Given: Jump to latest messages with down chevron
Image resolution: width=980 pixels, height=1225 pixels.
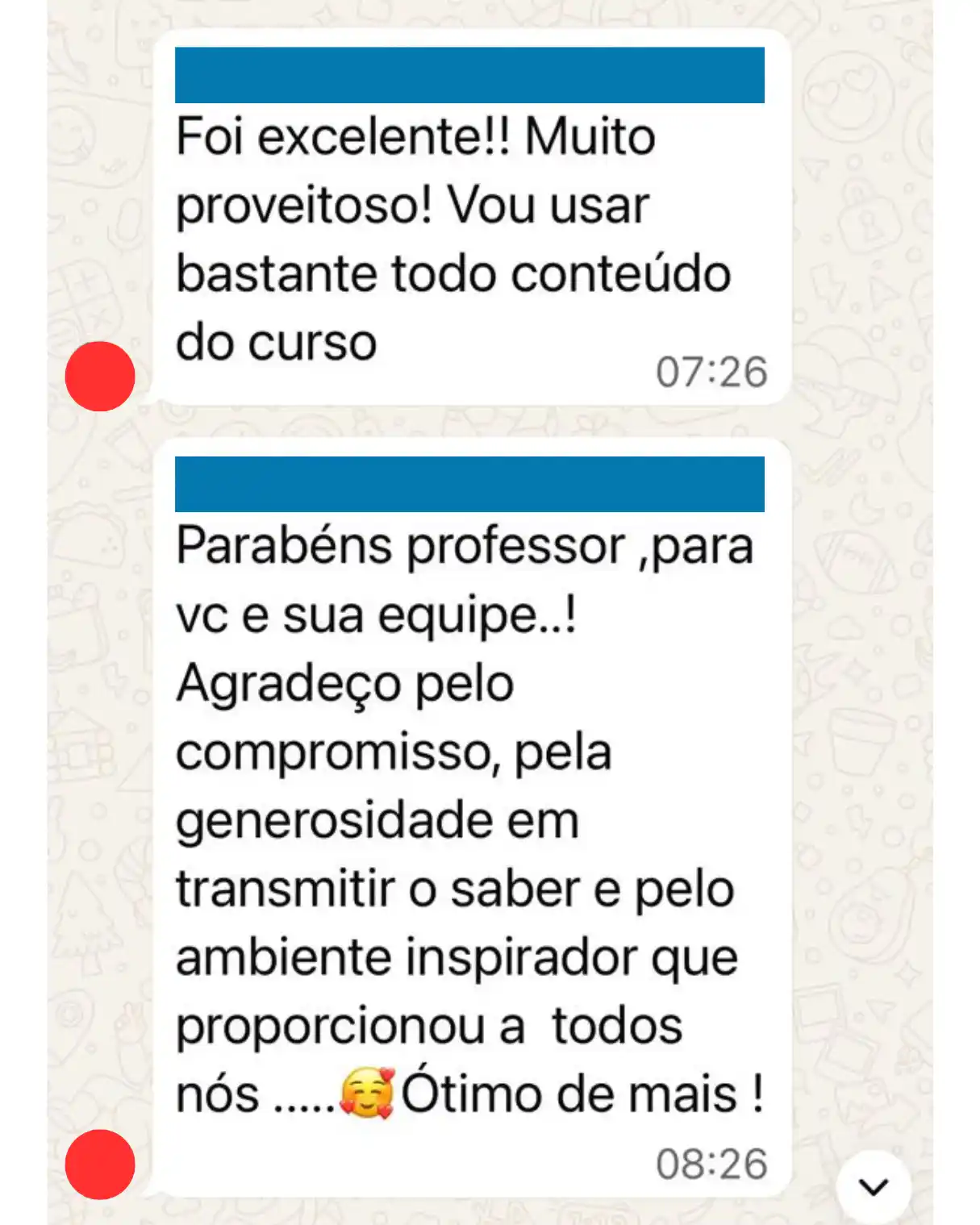Looking at the screenshot, I should 874,1187.
